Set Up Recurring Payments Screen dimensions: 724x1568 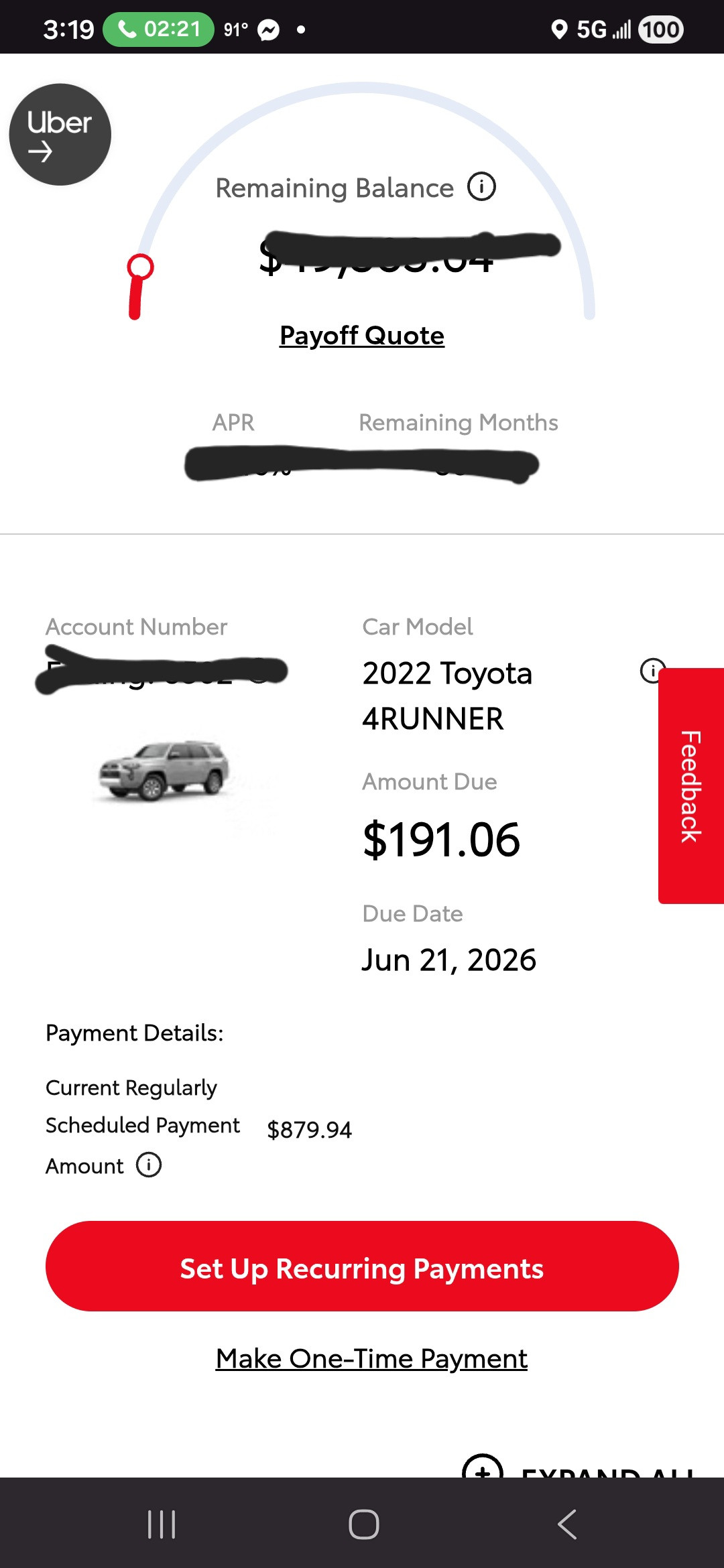pos(362,1266)
